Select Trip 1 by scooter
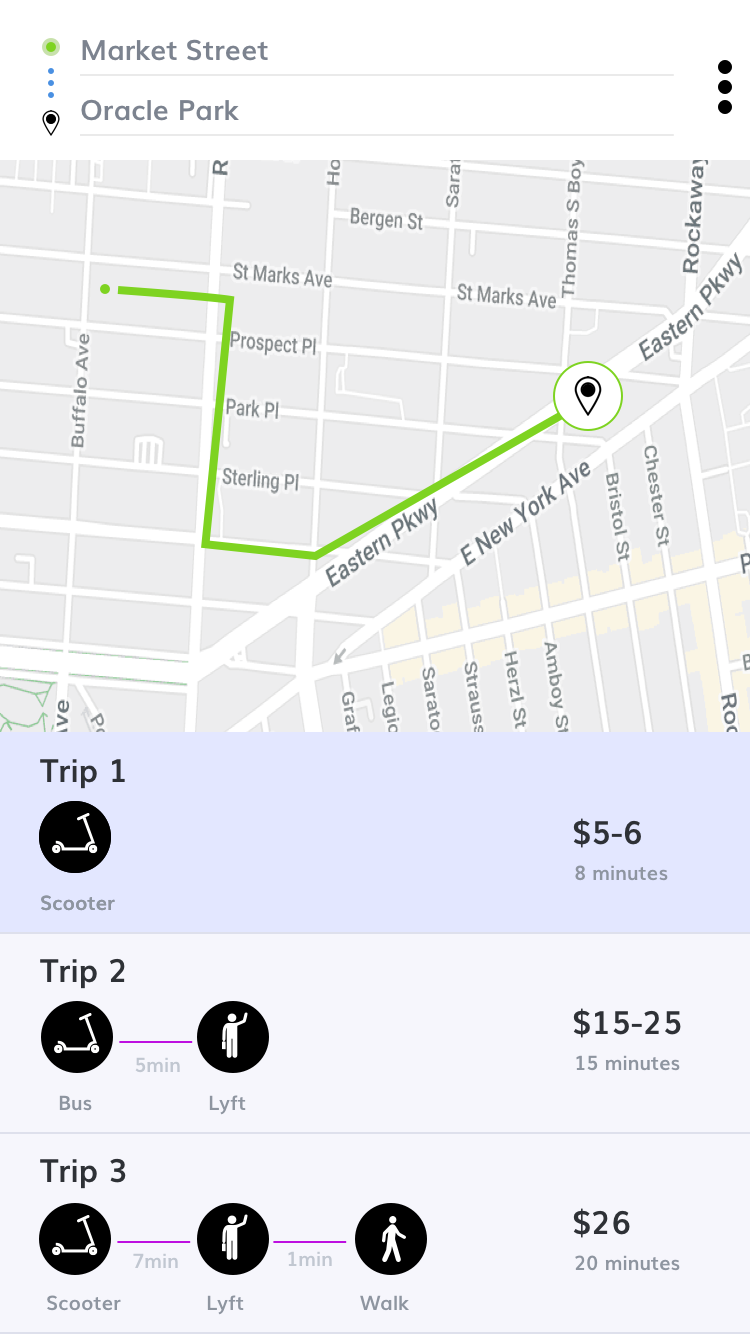Screen dimensions: 750x1334 pos(375,832)
